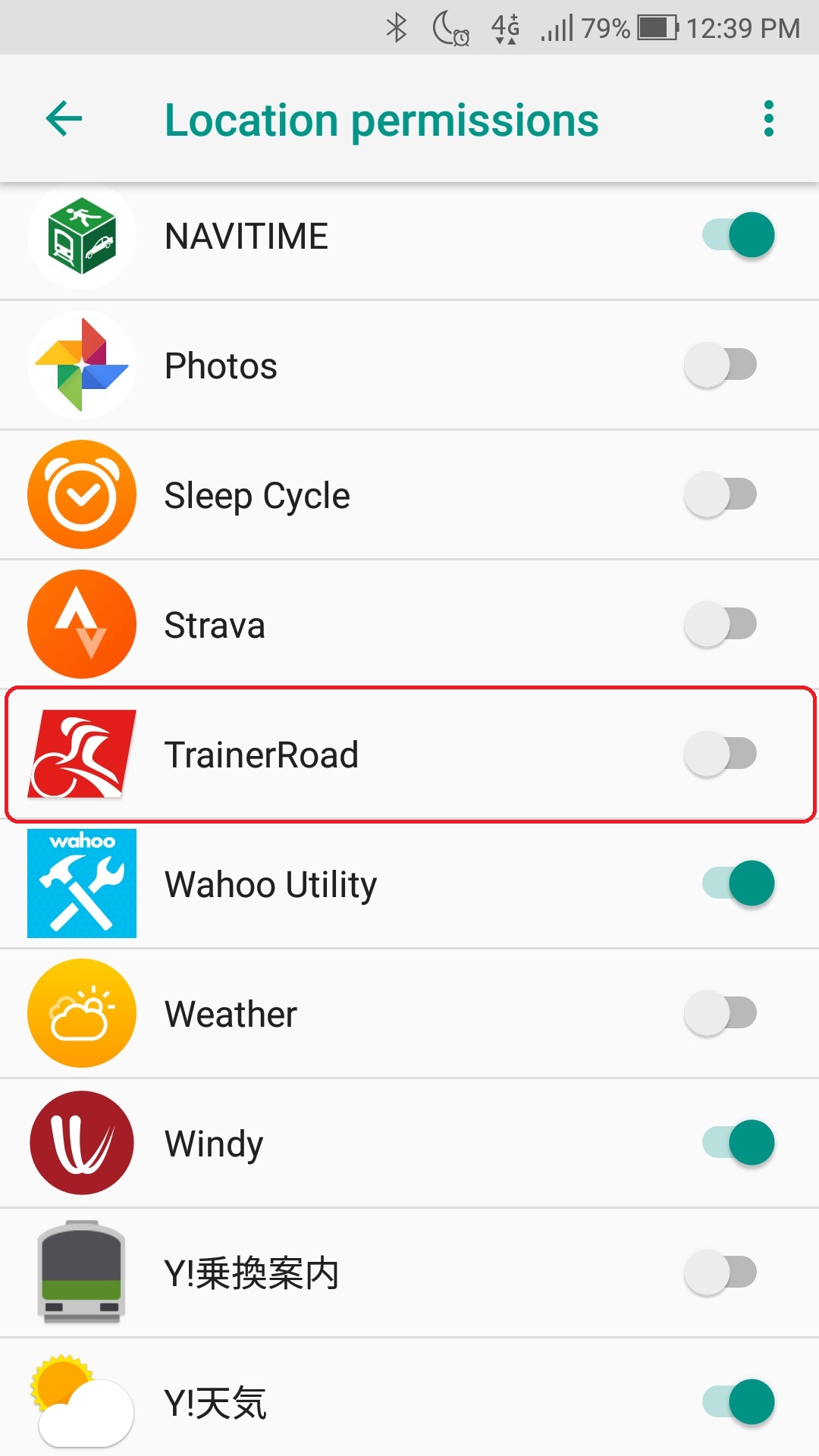Enable location for Y!乗換案内

point(721,1272)
